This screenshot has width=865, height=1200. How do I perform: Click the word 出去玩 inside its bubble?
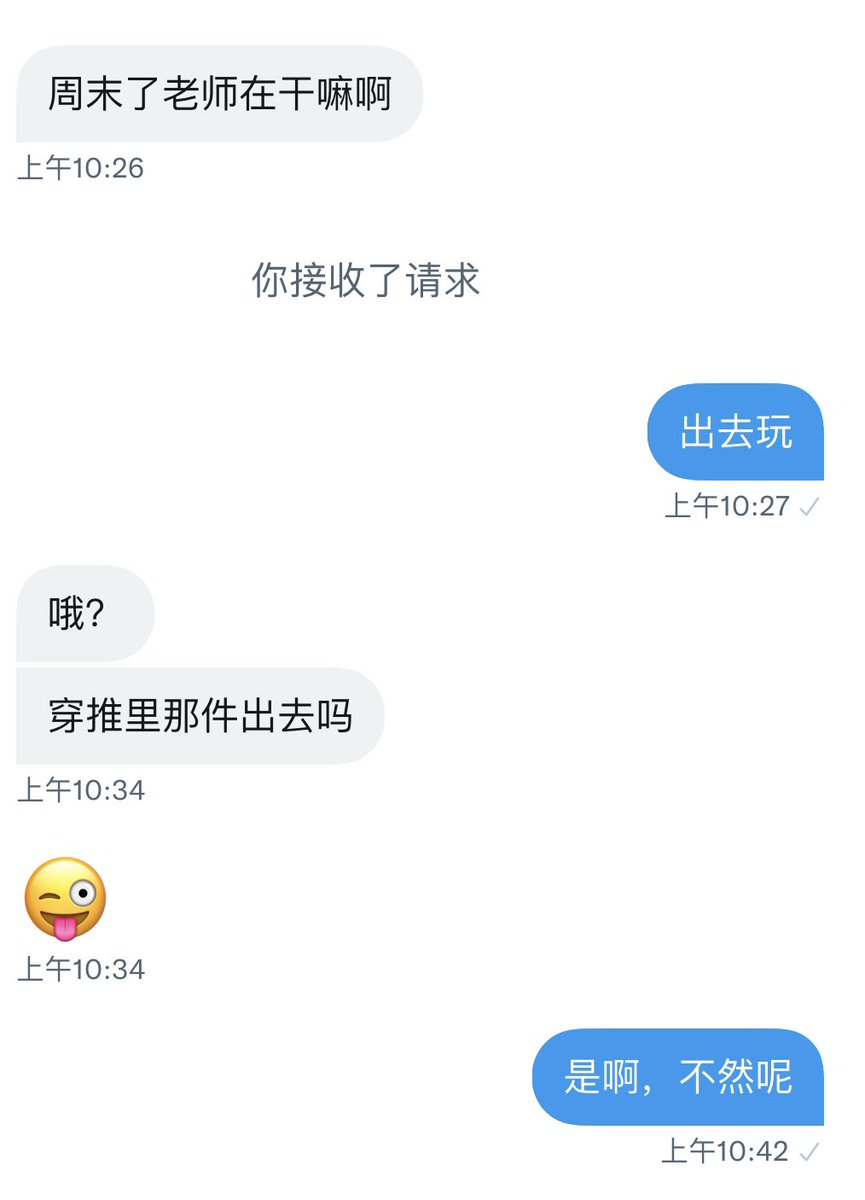(737, 432)
